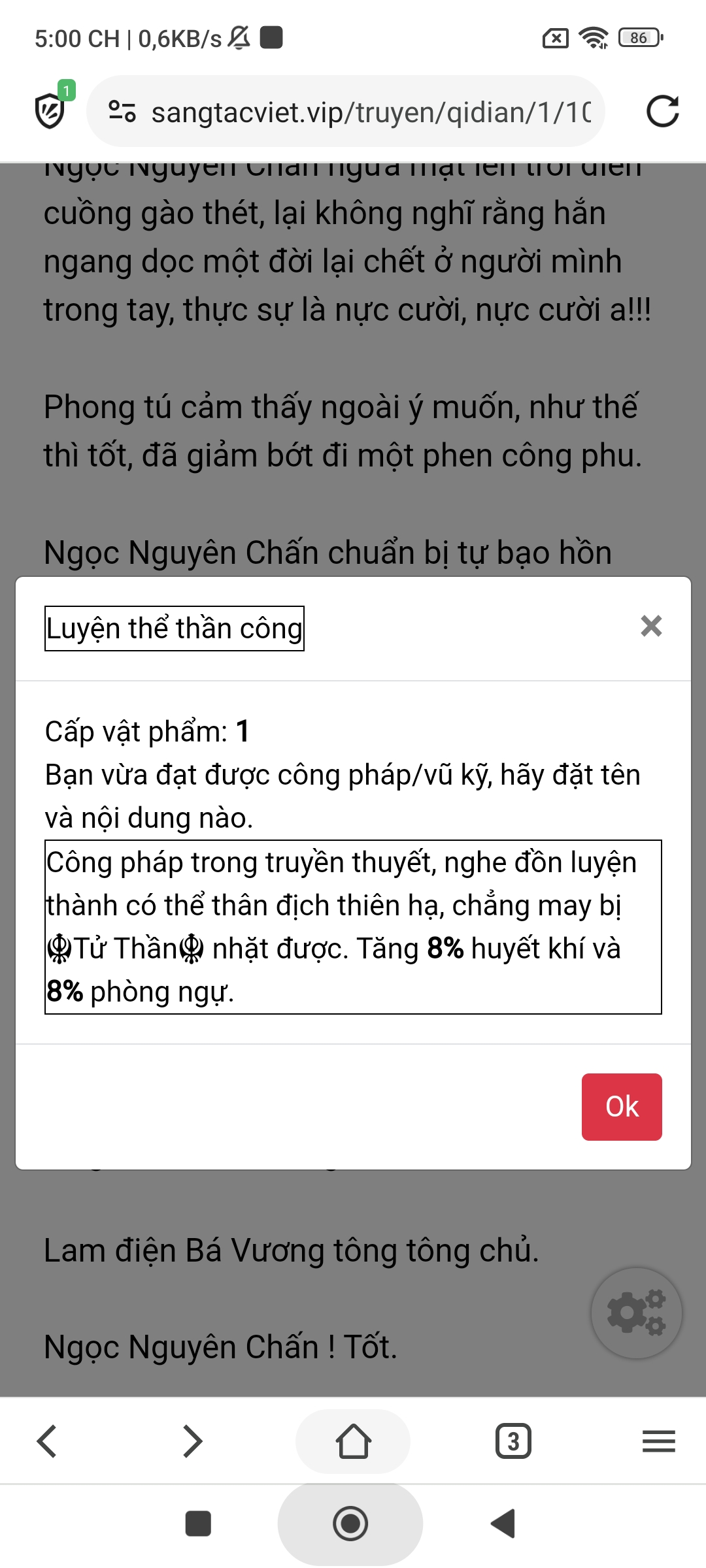
Task: Edit the skill name field "Luyện thể thần công"
Action: pyautogui.click(x=174, y=629)
